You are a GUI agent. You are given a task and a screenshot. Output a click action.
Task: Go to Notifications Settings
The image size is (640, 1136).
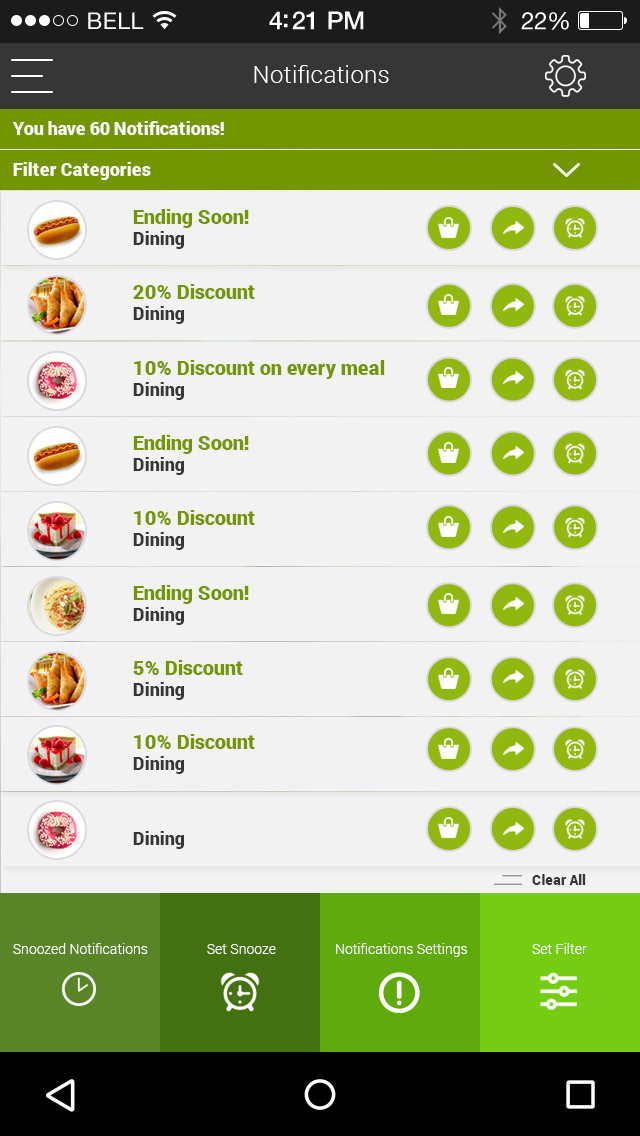coord(400,972)
